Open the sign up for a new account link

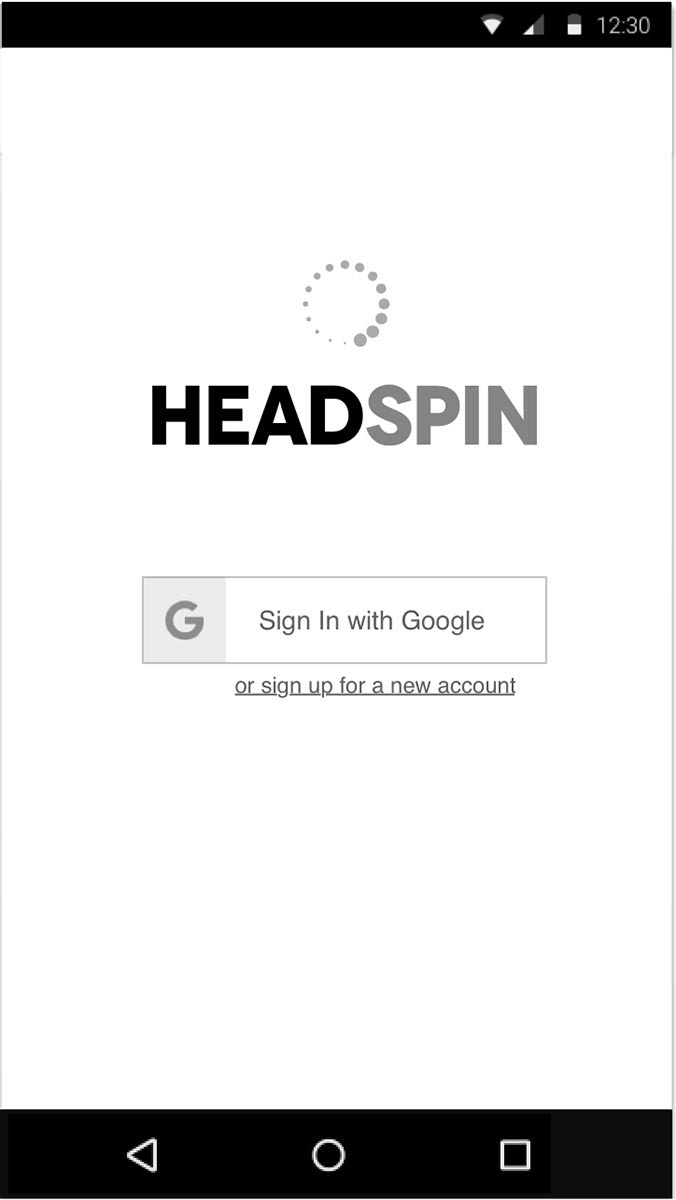point(375,686)
